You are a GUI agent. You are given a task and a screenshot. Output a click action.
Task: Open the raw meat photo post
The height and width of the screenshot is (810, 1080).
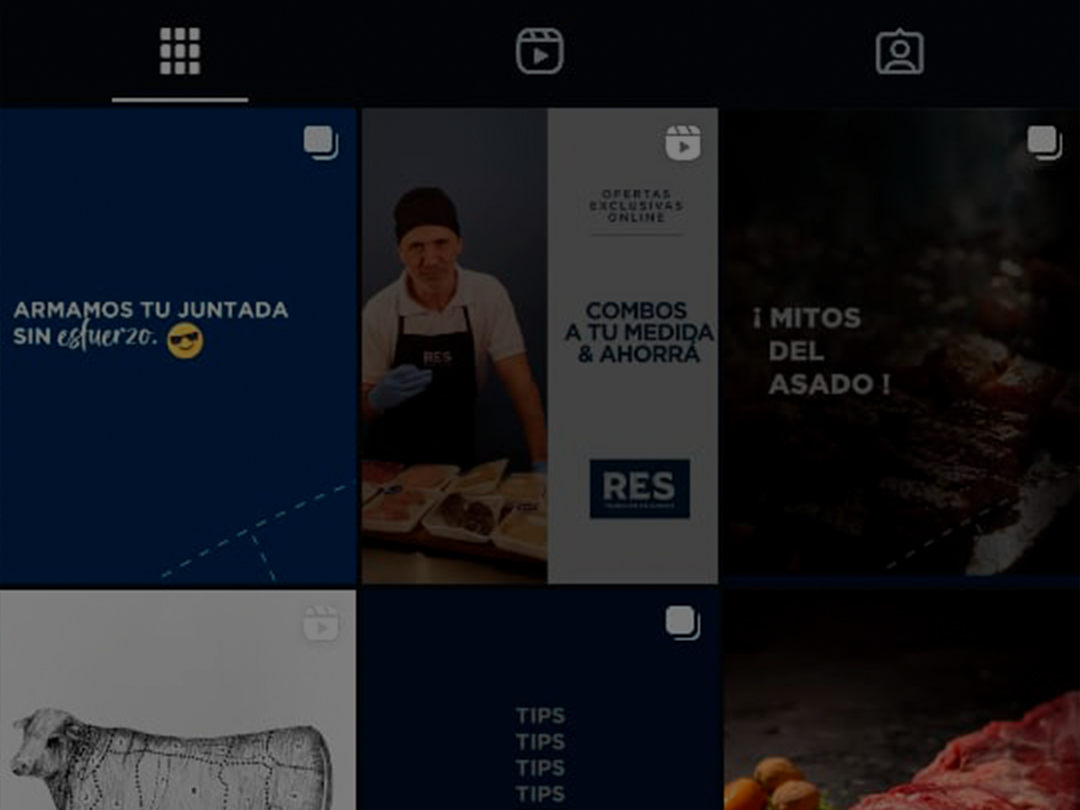900,700
